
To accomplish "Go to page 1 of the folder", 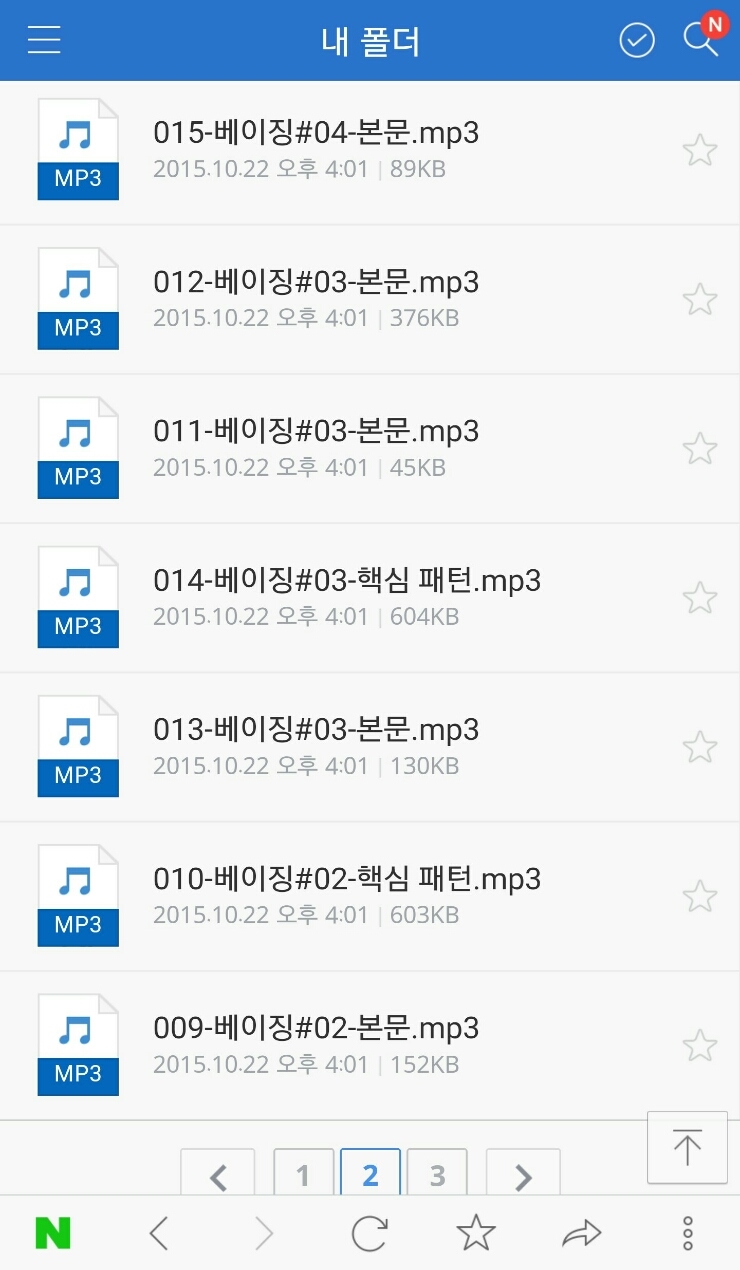I will pos(303,1174).
